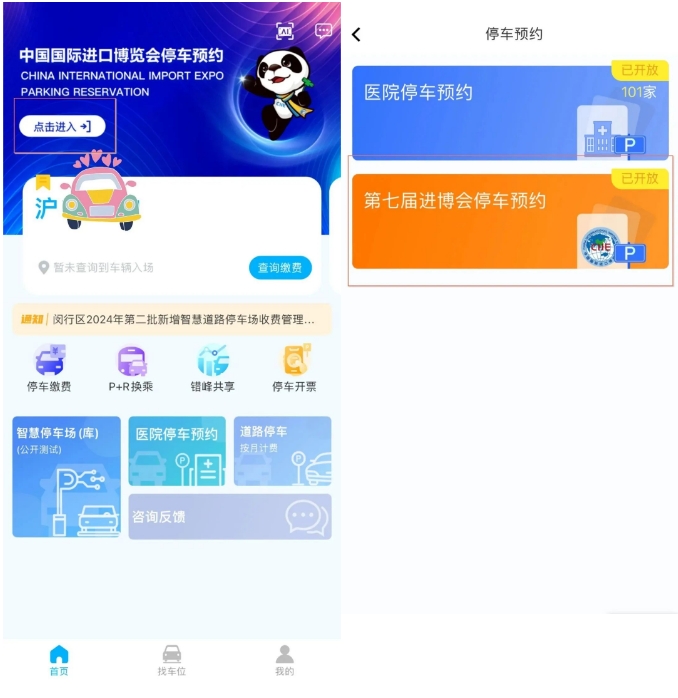Open 停车开票 shortcut
The width and height of the screenshot is (678, 698).
[295, 368]
